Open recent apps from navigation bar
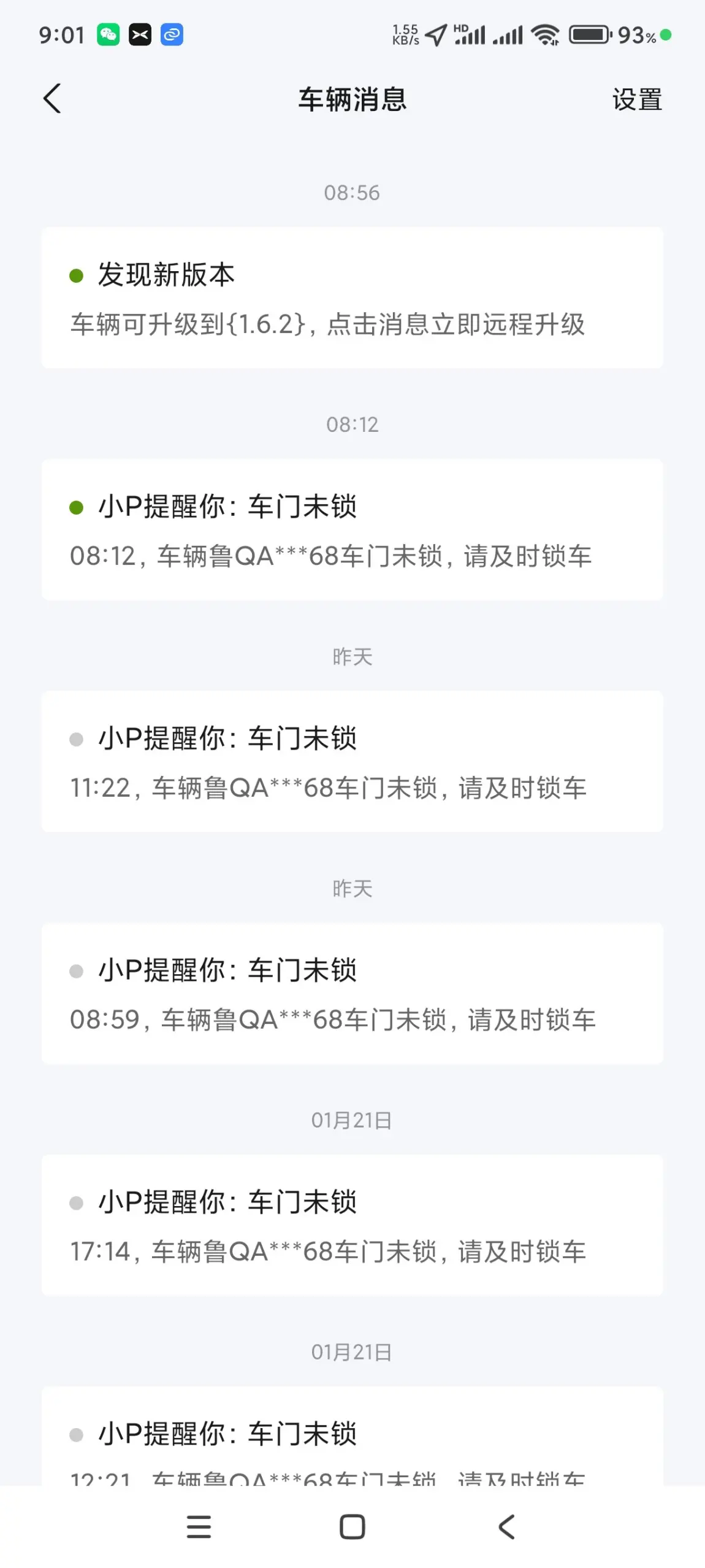The width and height of the screenshot is (705, 1568). pyautogui.click(x=199, y=1527)
